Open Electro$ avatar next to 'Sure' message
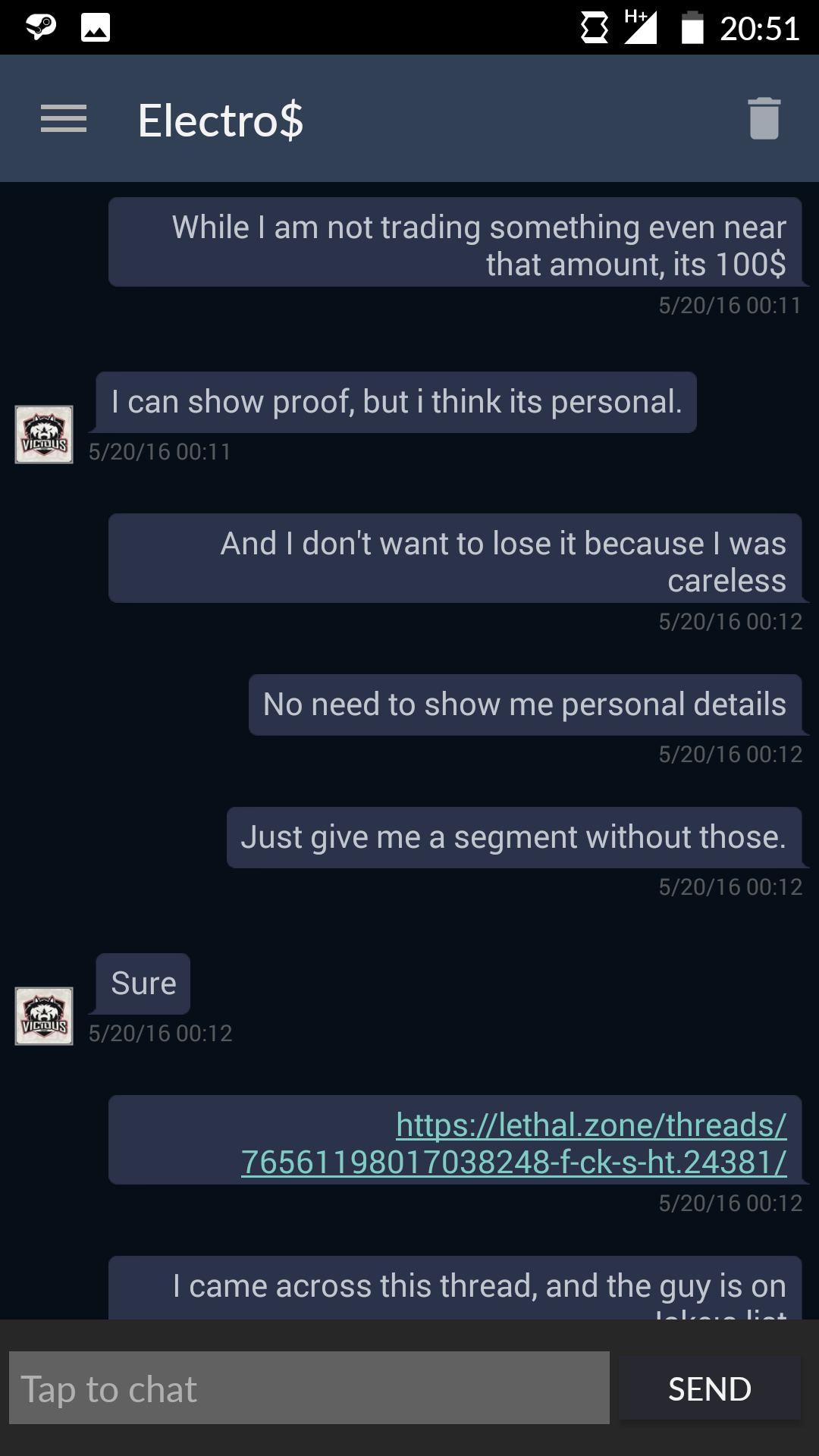This screenshot has height=1456, width=819. [44, 1016]
